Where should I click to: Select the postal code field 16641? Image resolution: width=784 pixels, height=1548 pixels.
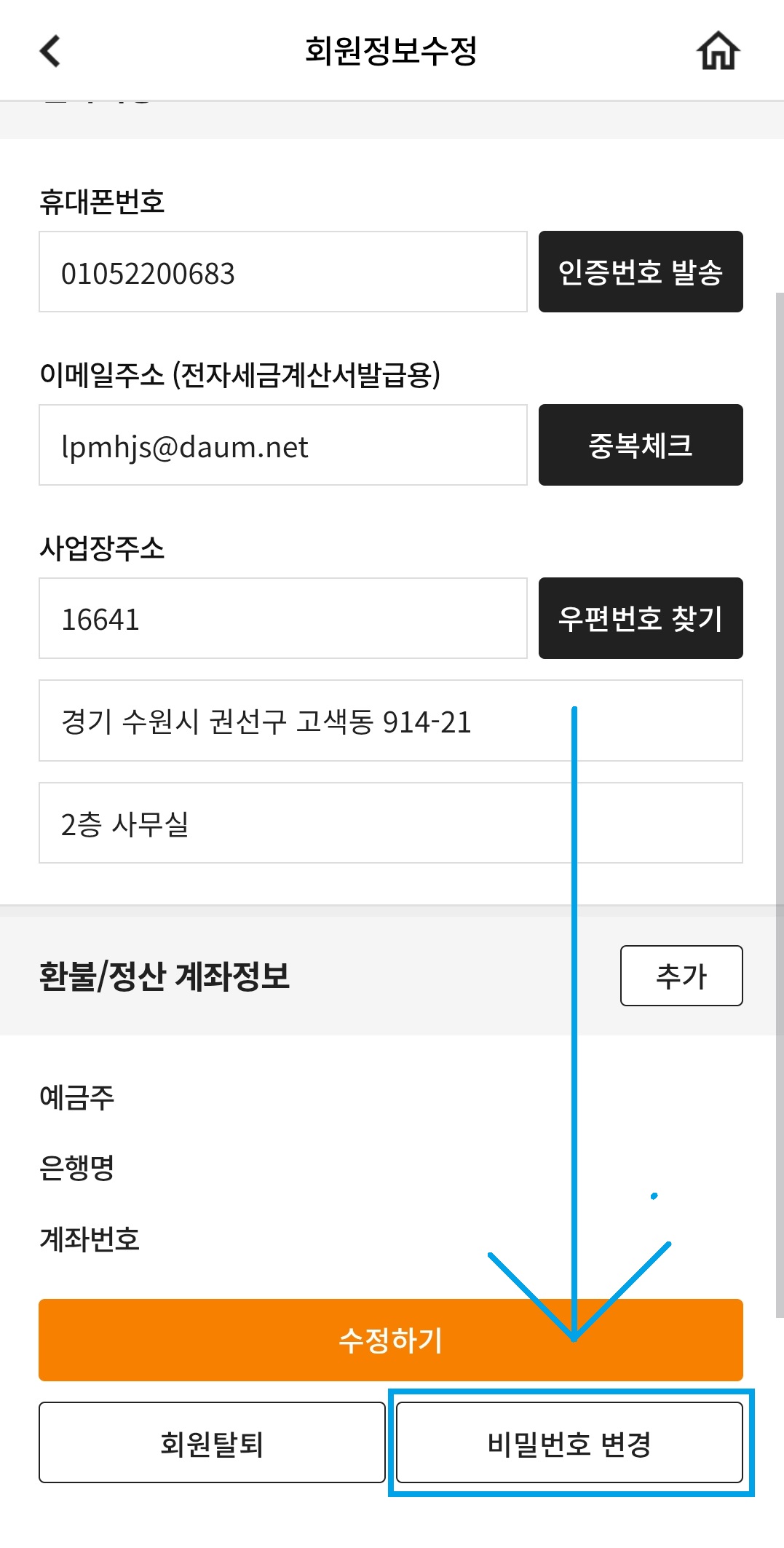click(x=283, y=618)
